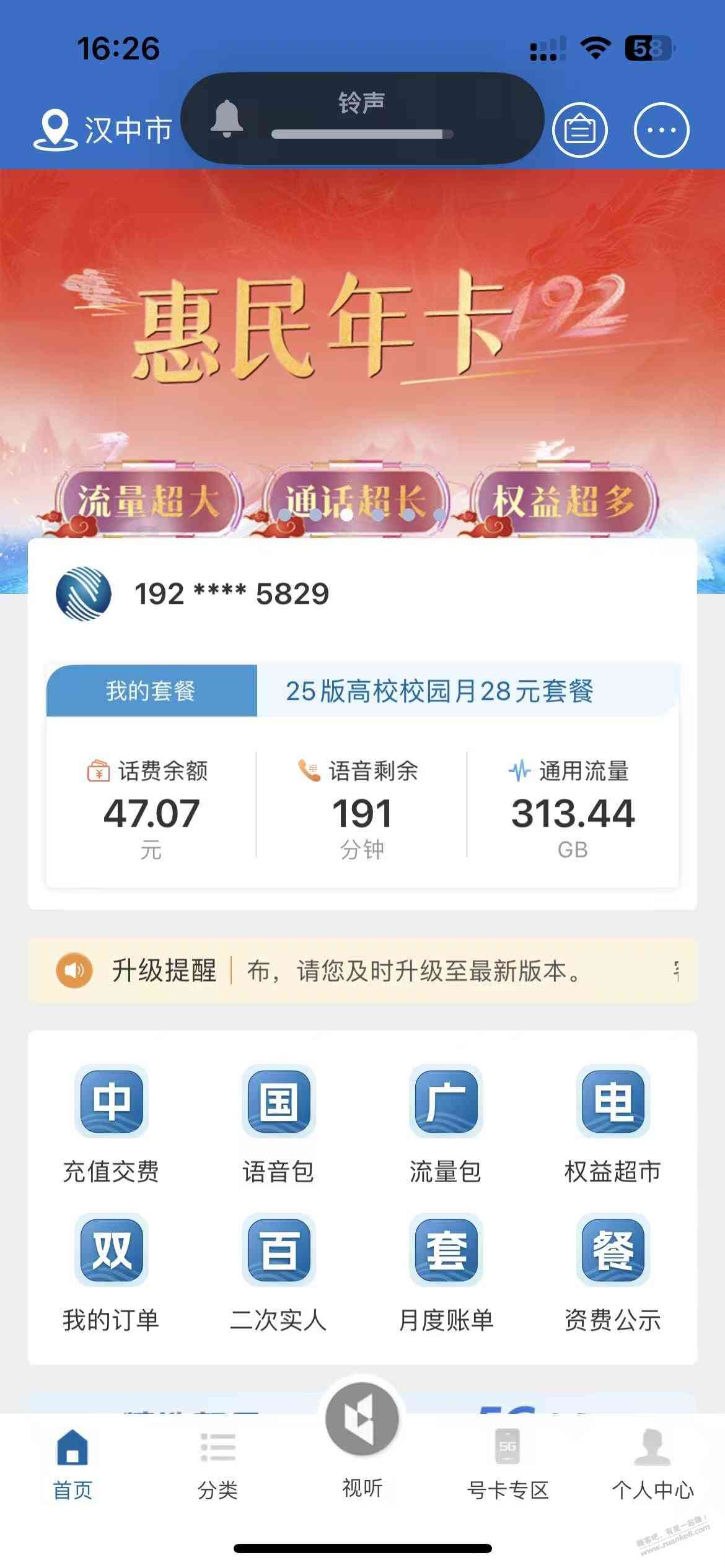
Task: Switch to the 分类 tab
Action: pyautogui.click(x=217, y=1465)
